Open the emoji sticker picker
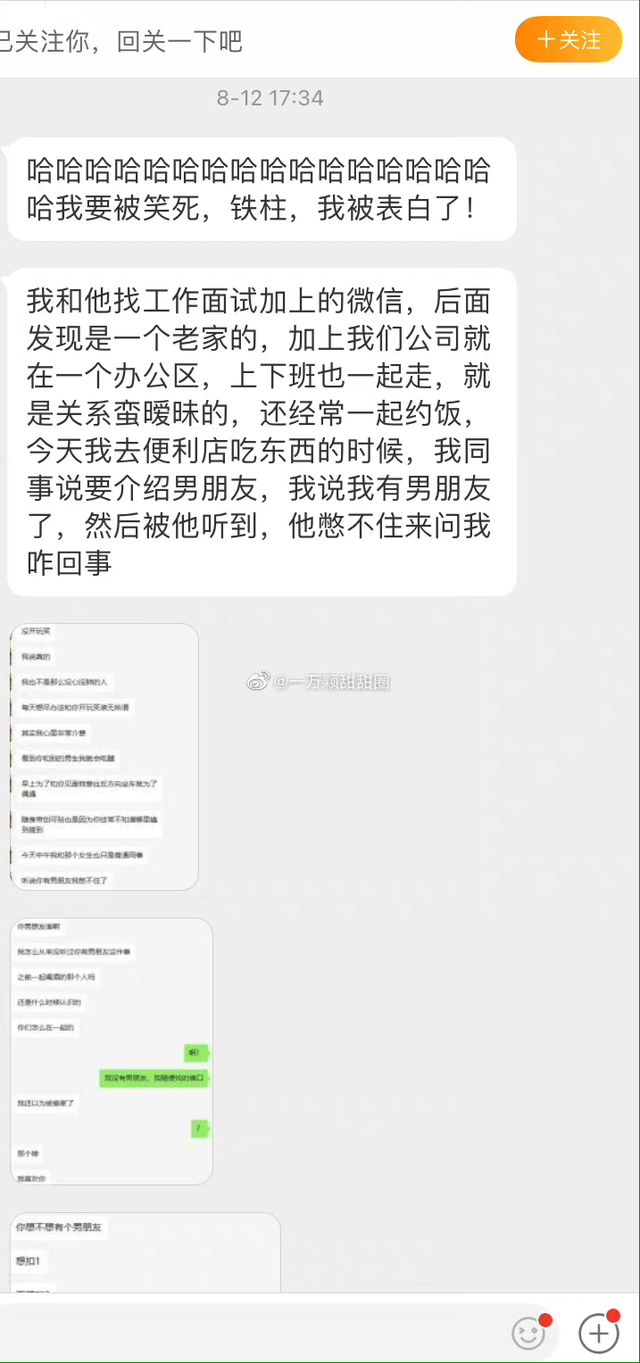Viewport: 640px width, 1363px height. point(527,1332)
